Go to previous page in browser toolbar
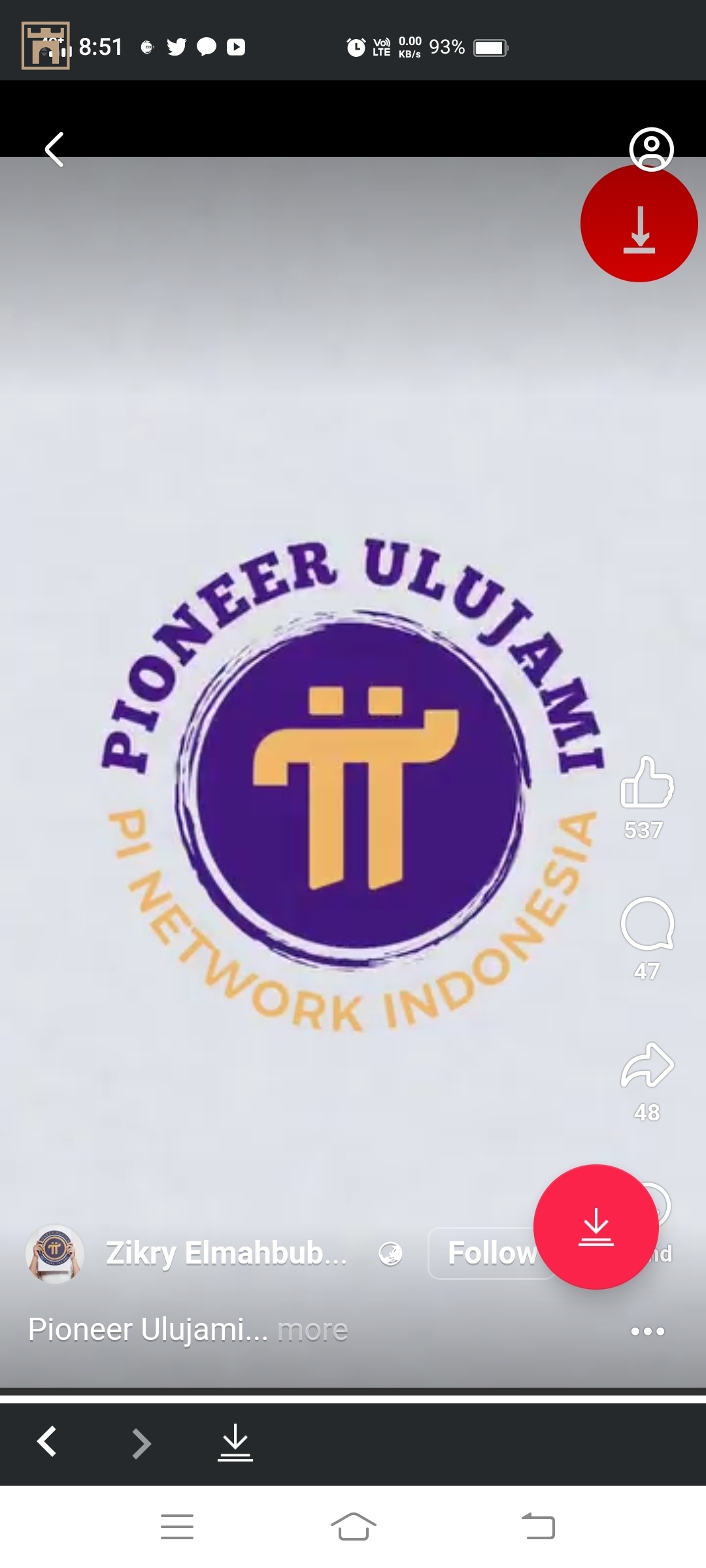The width and height of the screenshot is (706, 1568). (x=47, y=1443)
